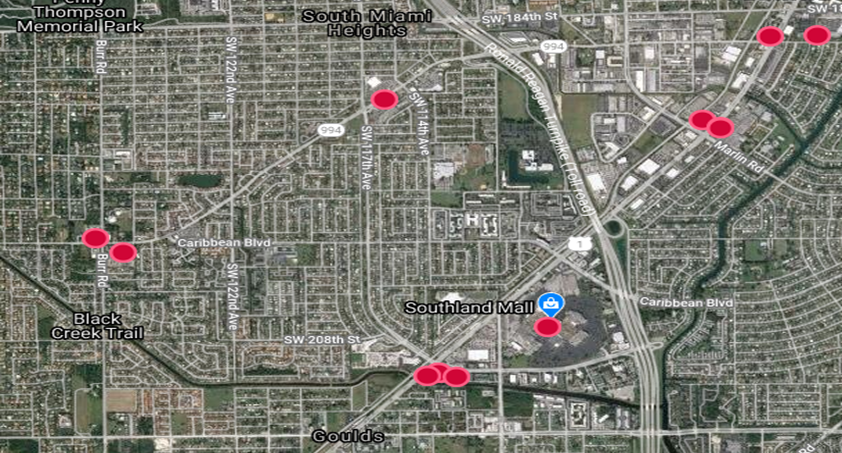Select the red marker beside Caribbean Blvd label west
Image resolution: width=842 pixels, height=453 pixels.
pos(123,252)
